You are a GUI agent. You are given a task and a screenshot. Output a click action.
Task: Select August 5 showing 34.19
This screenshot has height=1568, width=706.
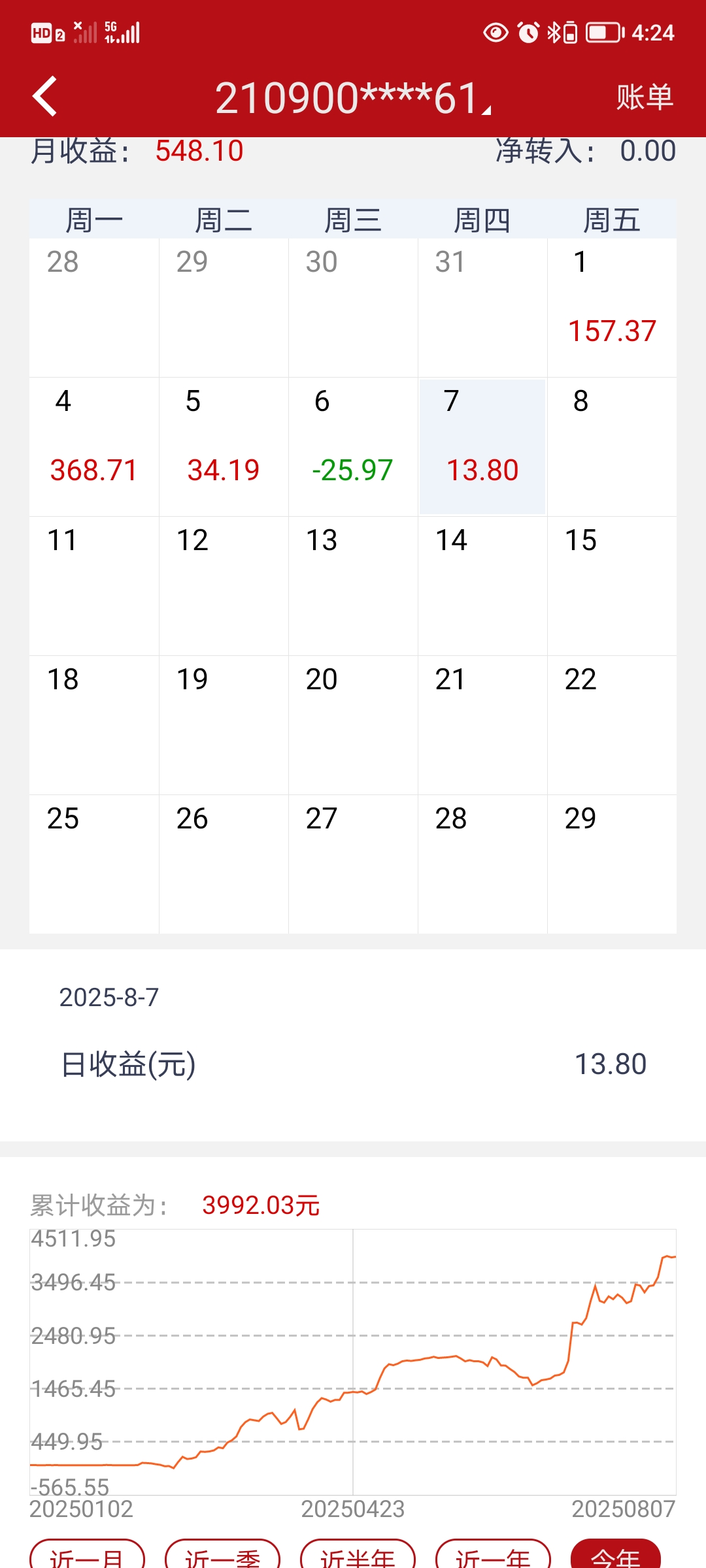pos(223,447)
